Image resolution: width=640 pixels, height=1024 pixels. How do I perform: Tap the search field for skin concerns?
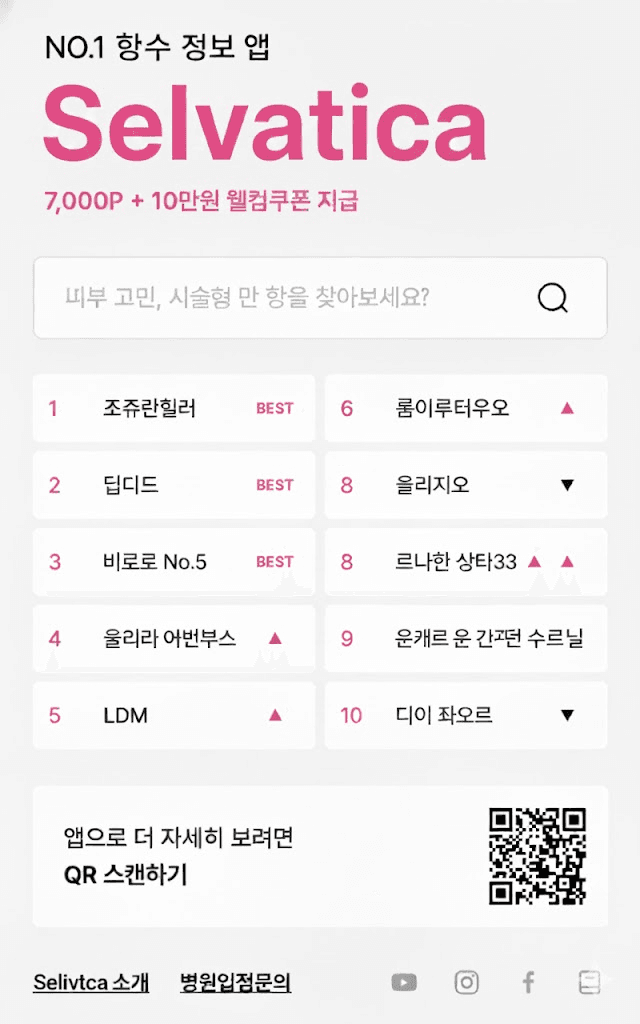[x=280, y=298]
